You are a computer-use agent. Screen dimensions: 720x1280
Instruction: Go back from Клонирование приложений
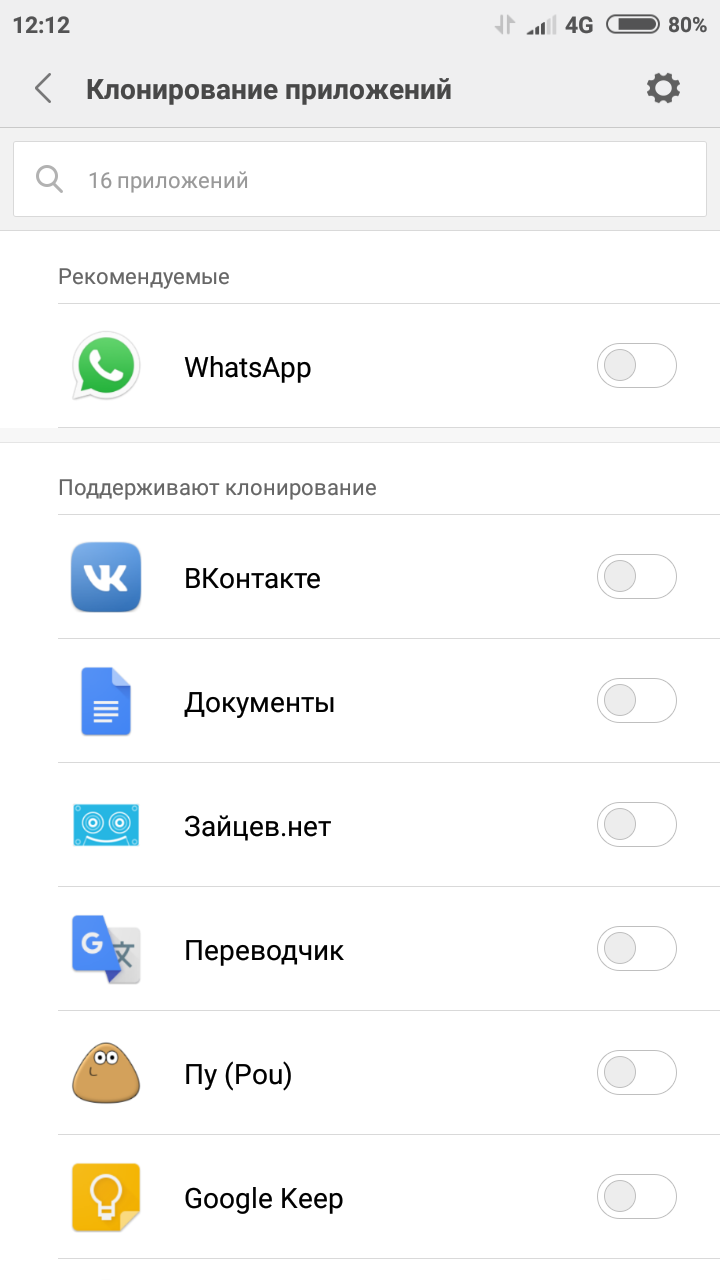[x=43, y=89]
